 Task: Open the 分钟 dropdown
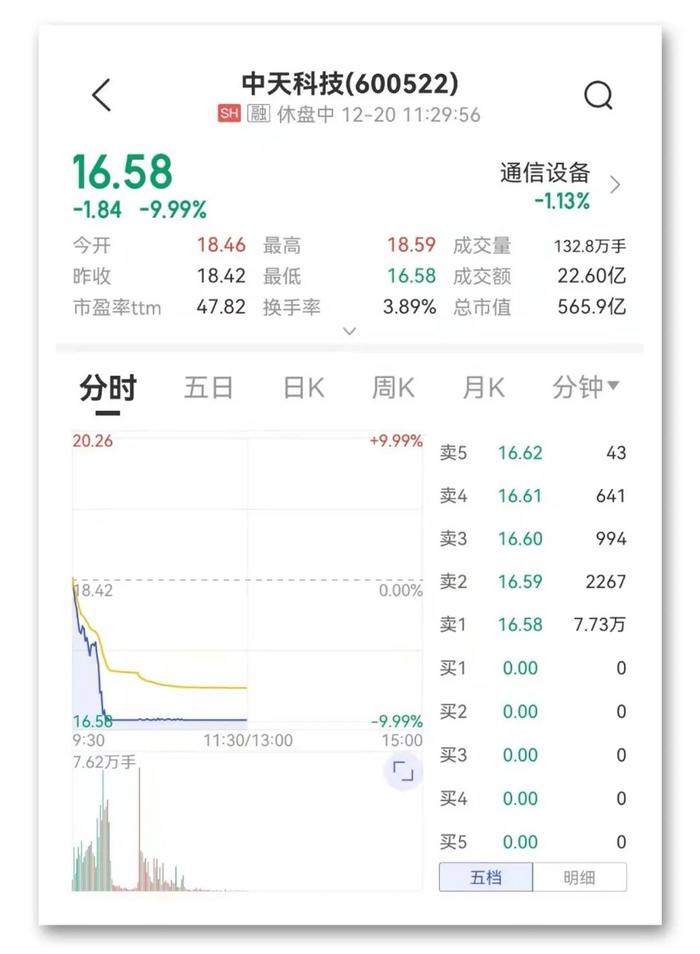(x=585, y=388)
